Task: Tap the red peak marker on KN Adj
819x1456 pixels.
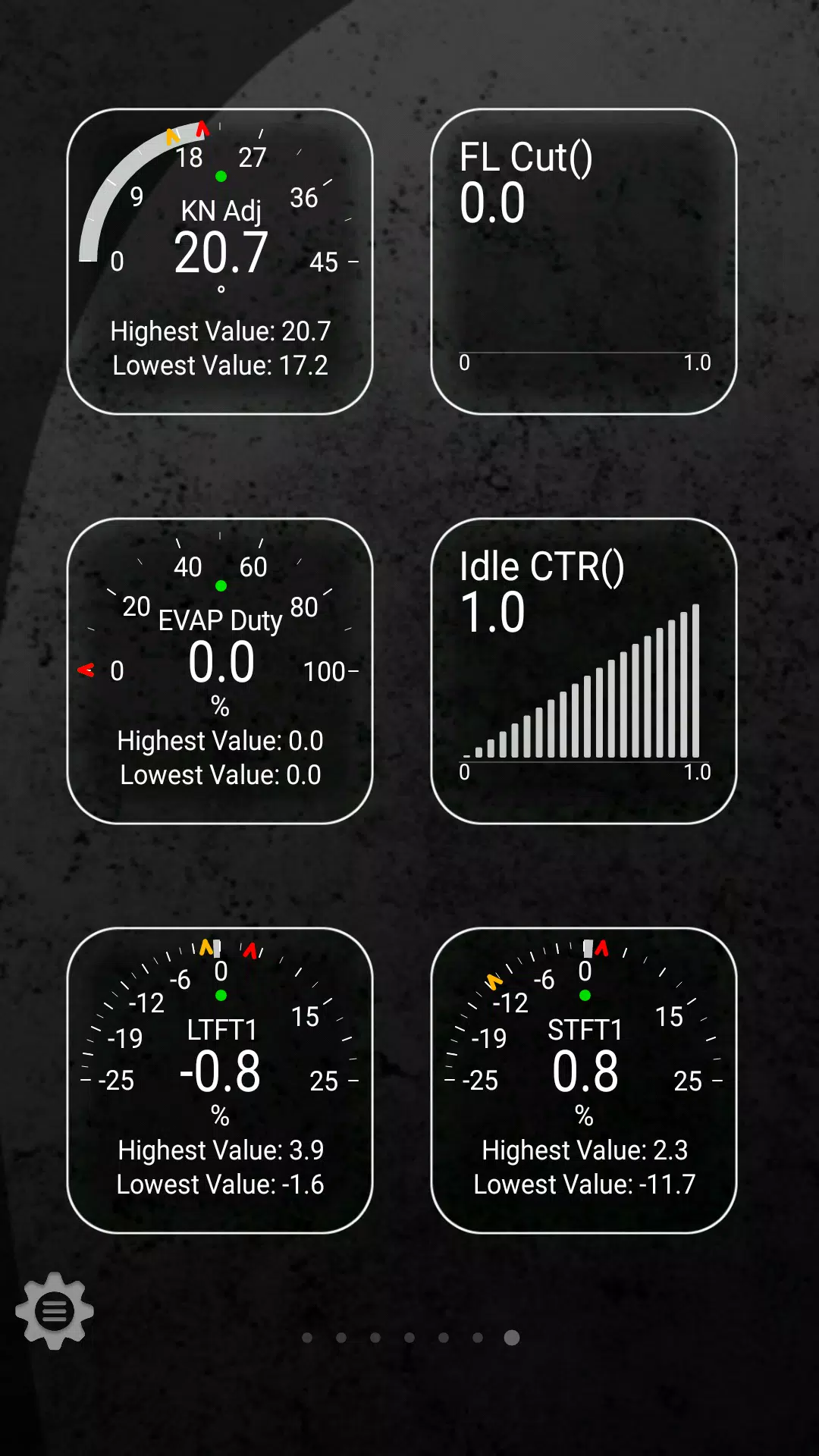Action: point(202,129)
